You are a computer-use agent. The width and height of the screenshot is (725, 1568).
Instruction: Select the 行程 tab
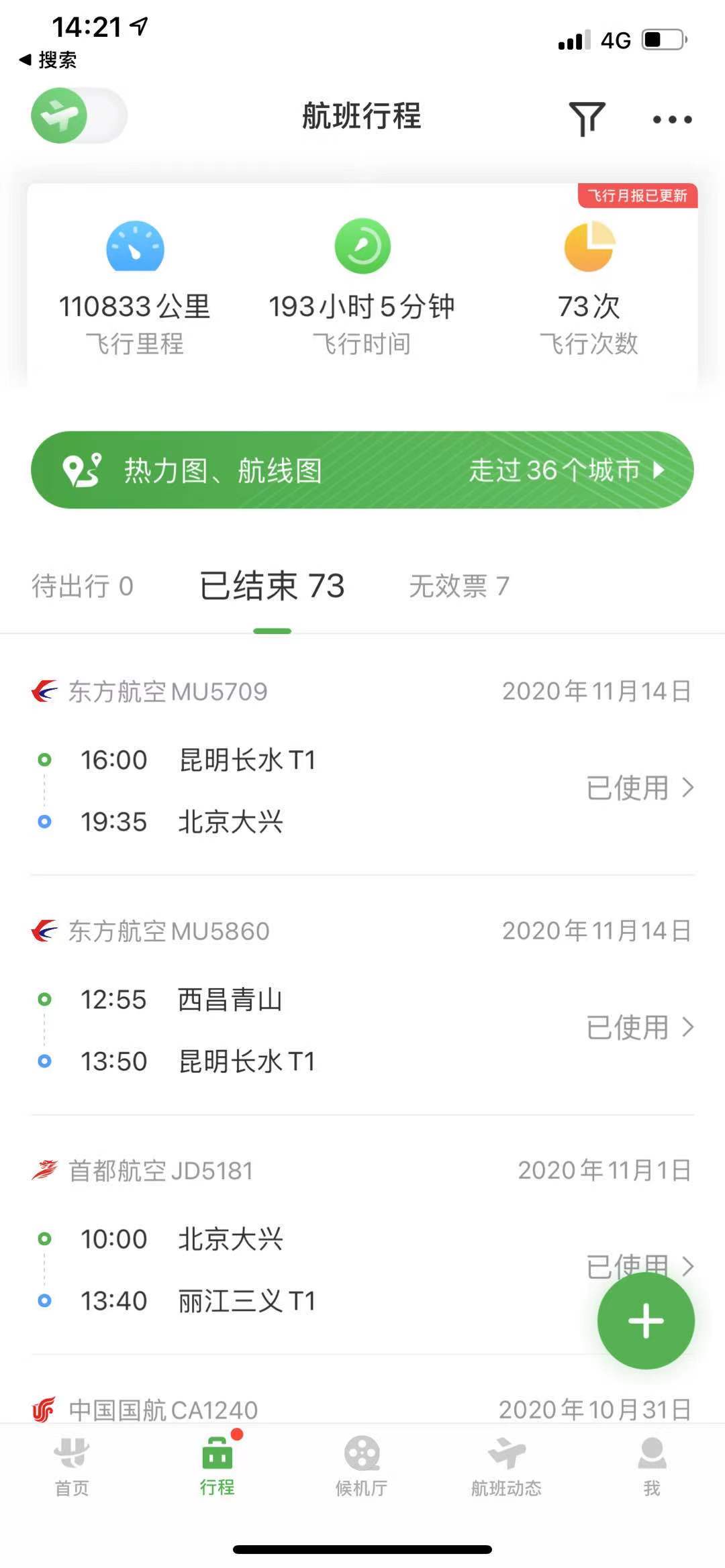point(217,1468)
